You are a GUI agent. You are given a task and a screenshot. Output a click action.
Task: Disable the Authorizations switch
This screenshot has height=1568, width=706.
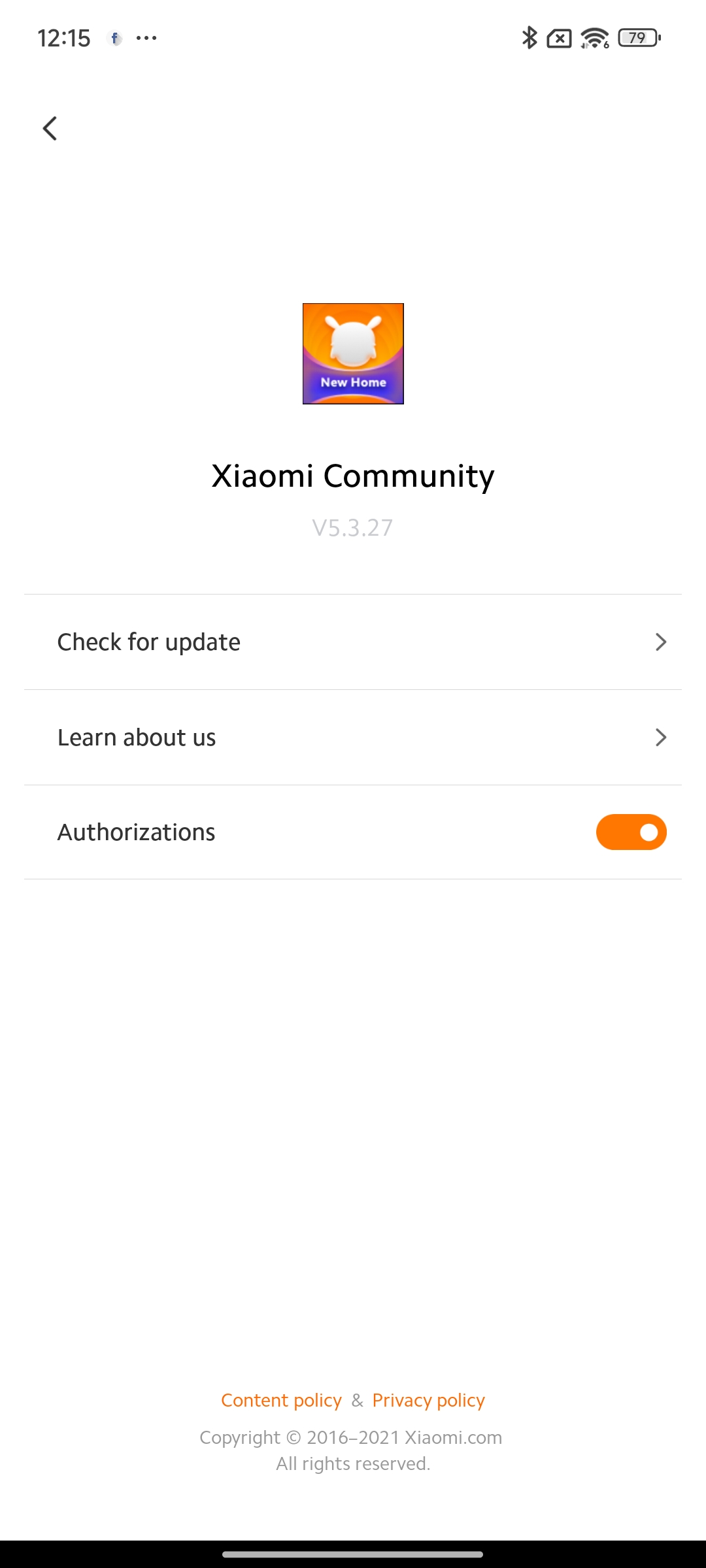click(631, 832)
